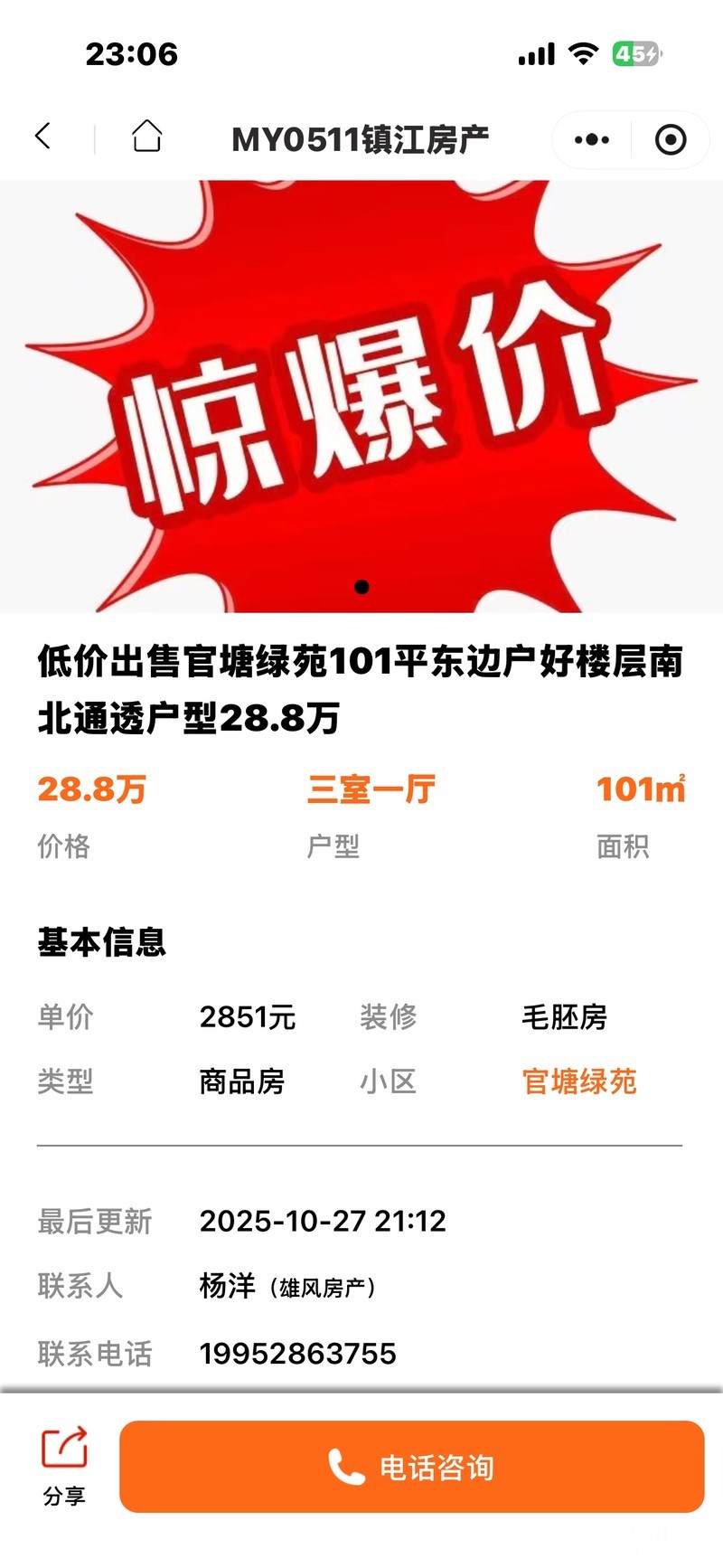Open the 官塘绿苑 community link
The width and height of the screenshot is (723, 1568).
click(579, 1082)
